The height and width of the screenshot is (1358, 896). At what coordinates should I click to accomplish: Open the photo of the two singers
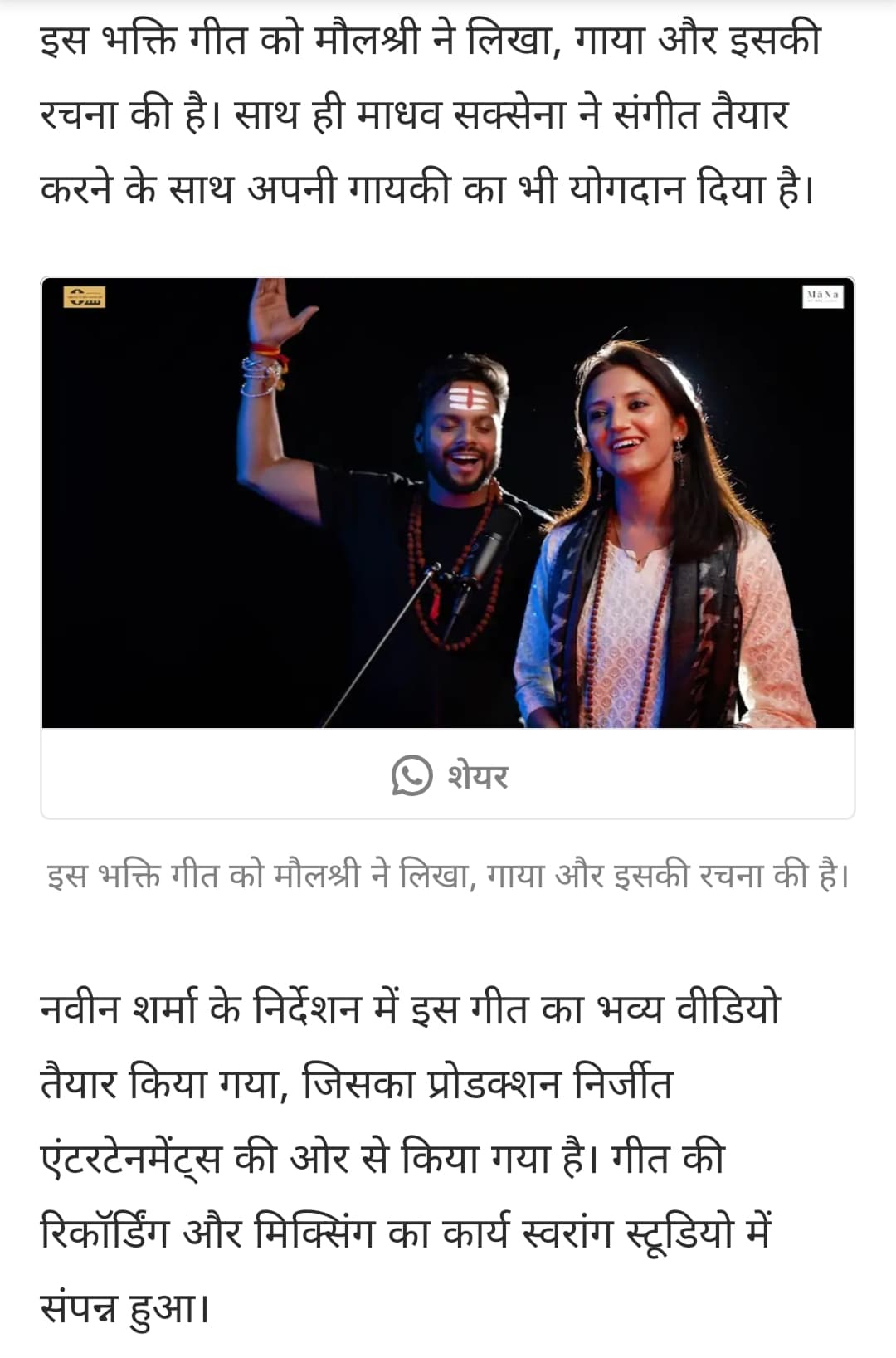(448, 502)
